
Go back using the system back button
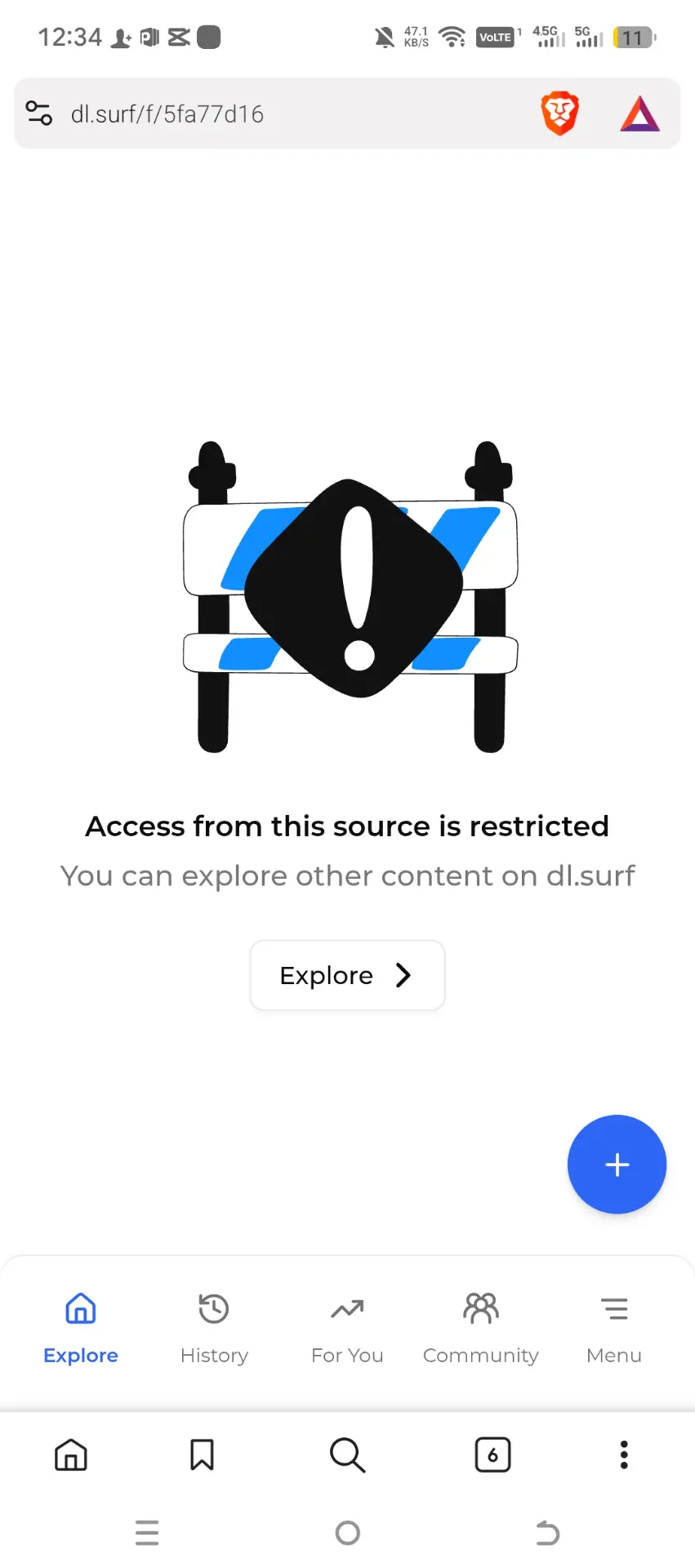tap(548, 1533)
